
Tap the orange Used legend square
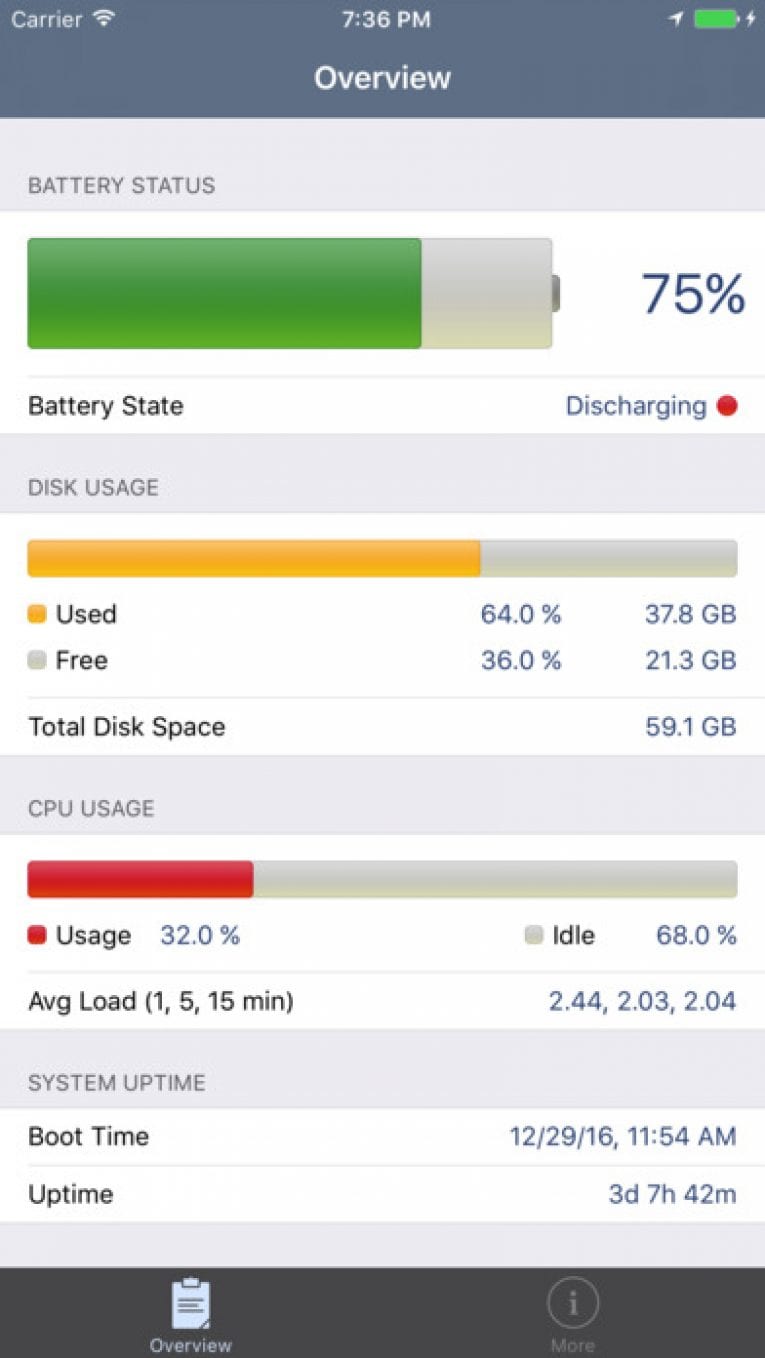pyautogui.click(x=35, y=614)
